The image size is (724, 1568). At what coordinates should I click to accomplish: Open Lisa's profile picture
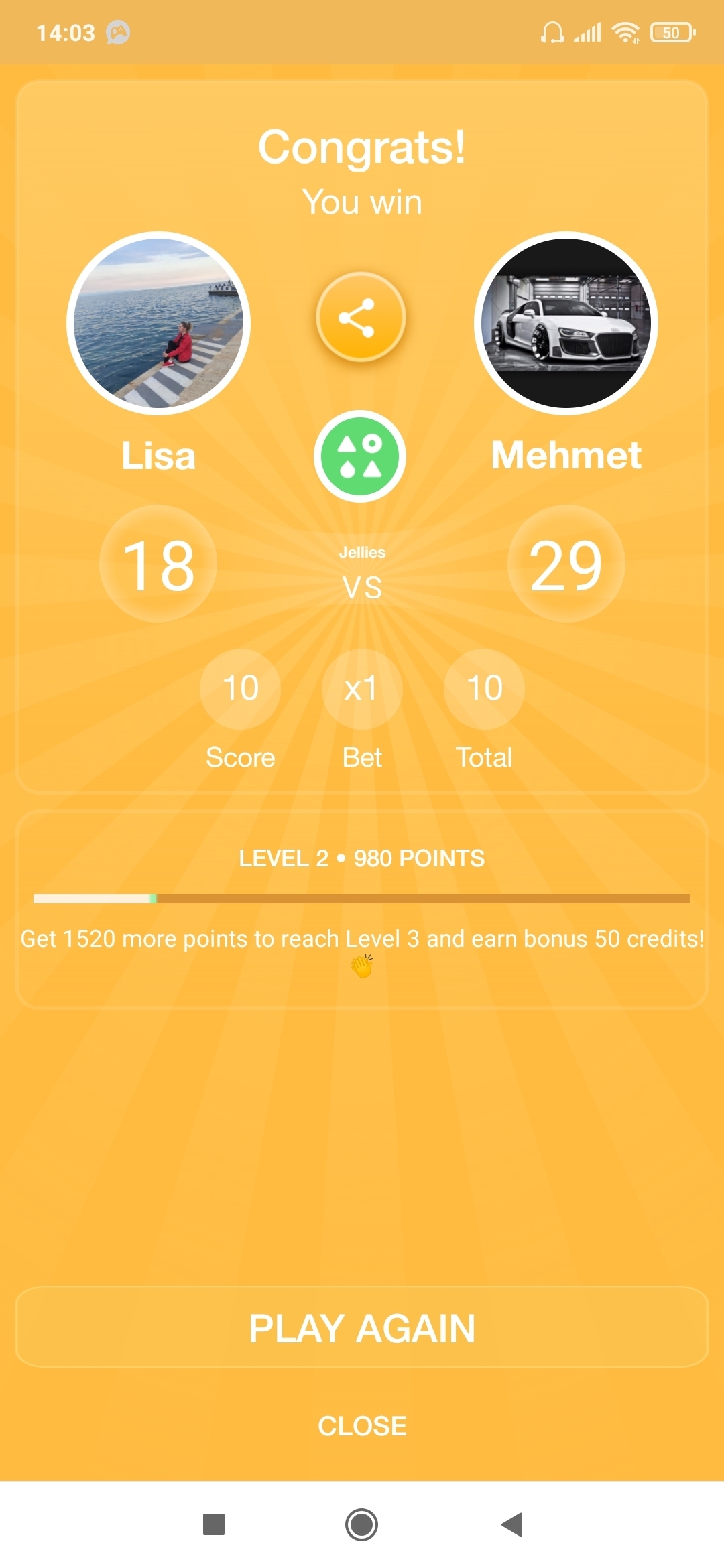159,323
